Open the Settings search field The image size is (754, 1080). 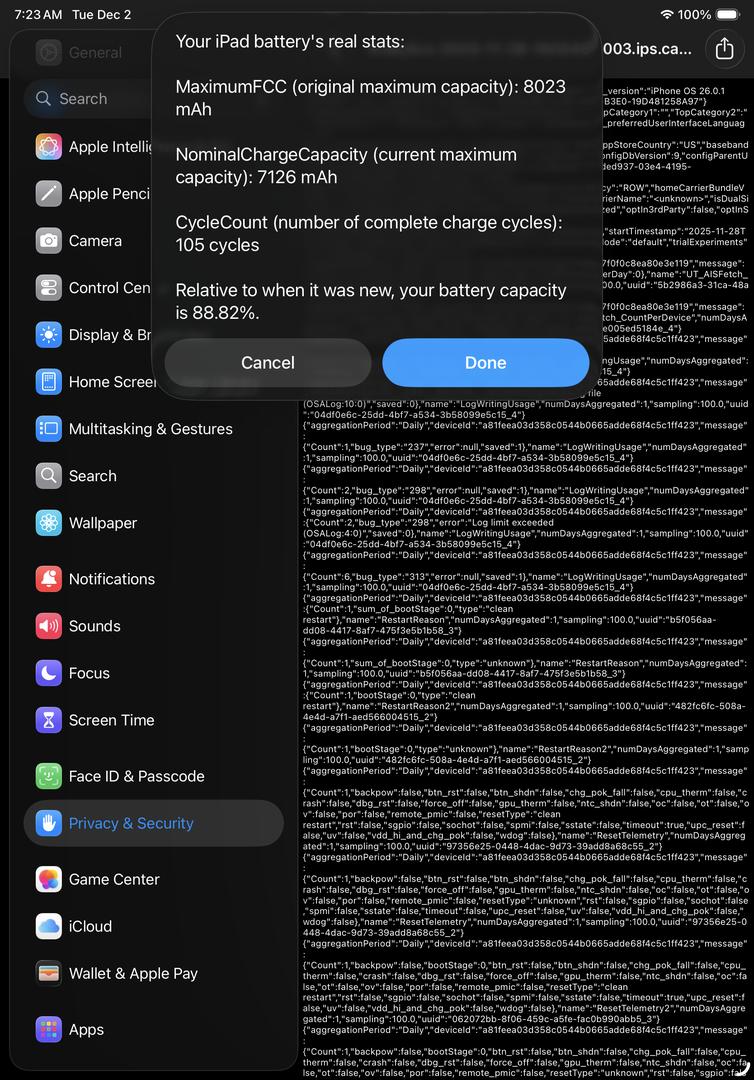90,98
